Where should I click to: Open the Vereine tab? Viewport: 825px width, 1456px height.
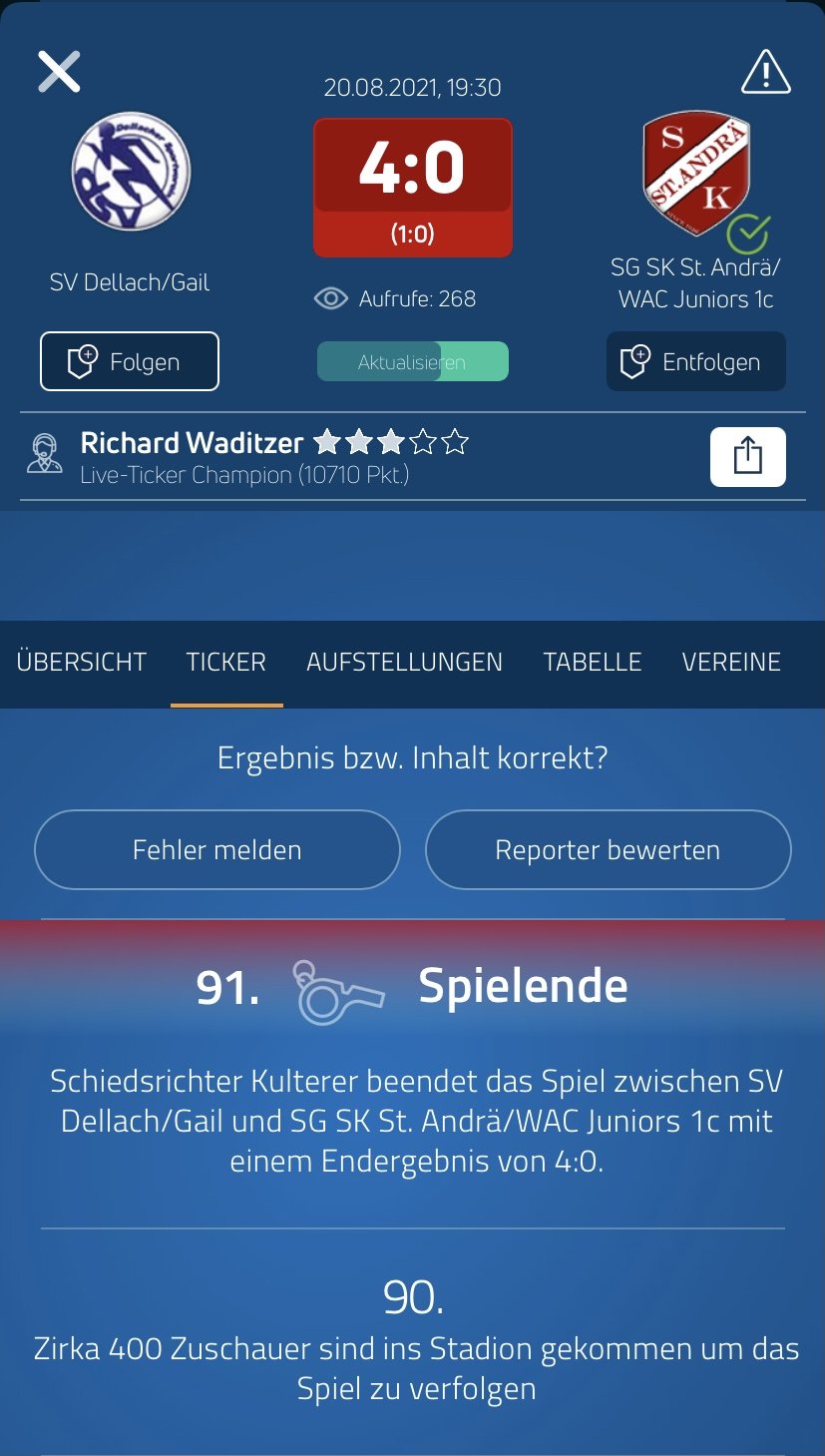pos(731,662)
